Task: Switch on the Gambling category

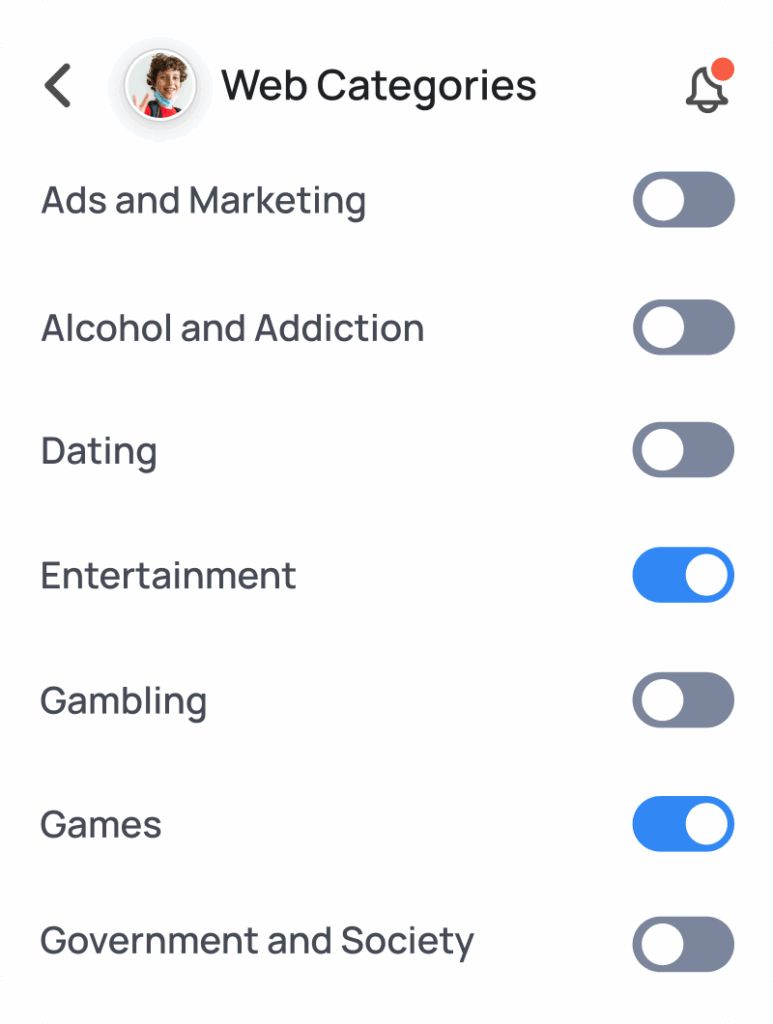Action: pyautogui.click(x=683, y=700)
